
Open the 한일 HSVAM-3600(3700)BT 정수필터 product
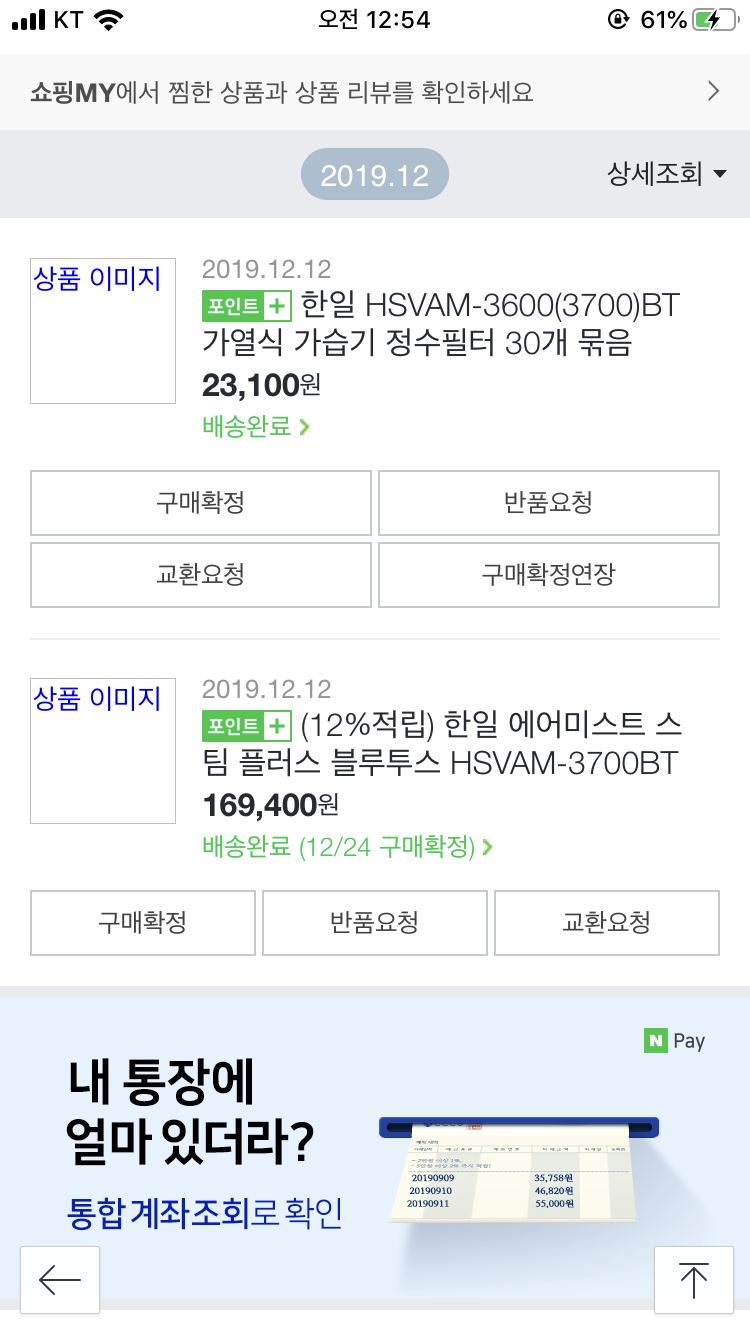(441, 324)
